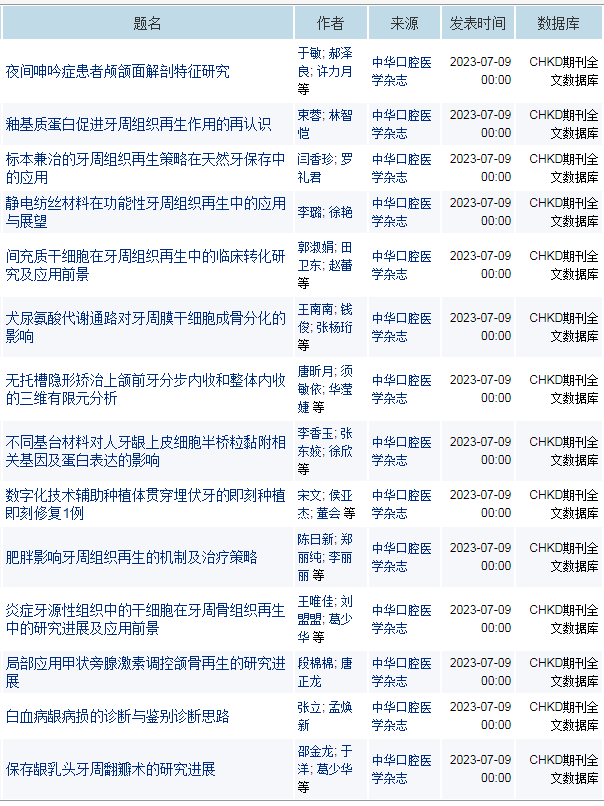Open article 夜间呻吟症患者颅颌面解剖特征研究
This screenshot has width=604, height=806.
118,71
